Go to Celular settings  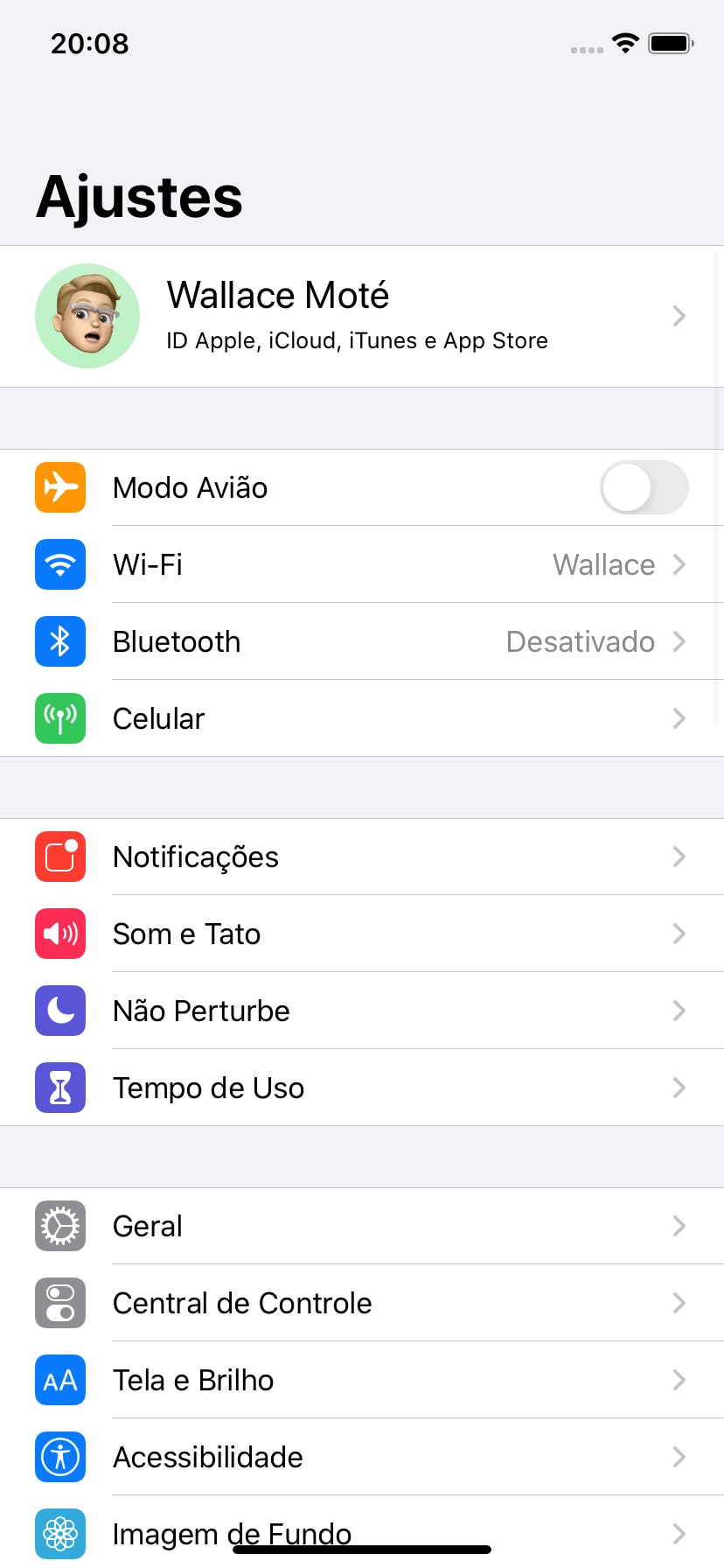point(362,718)
